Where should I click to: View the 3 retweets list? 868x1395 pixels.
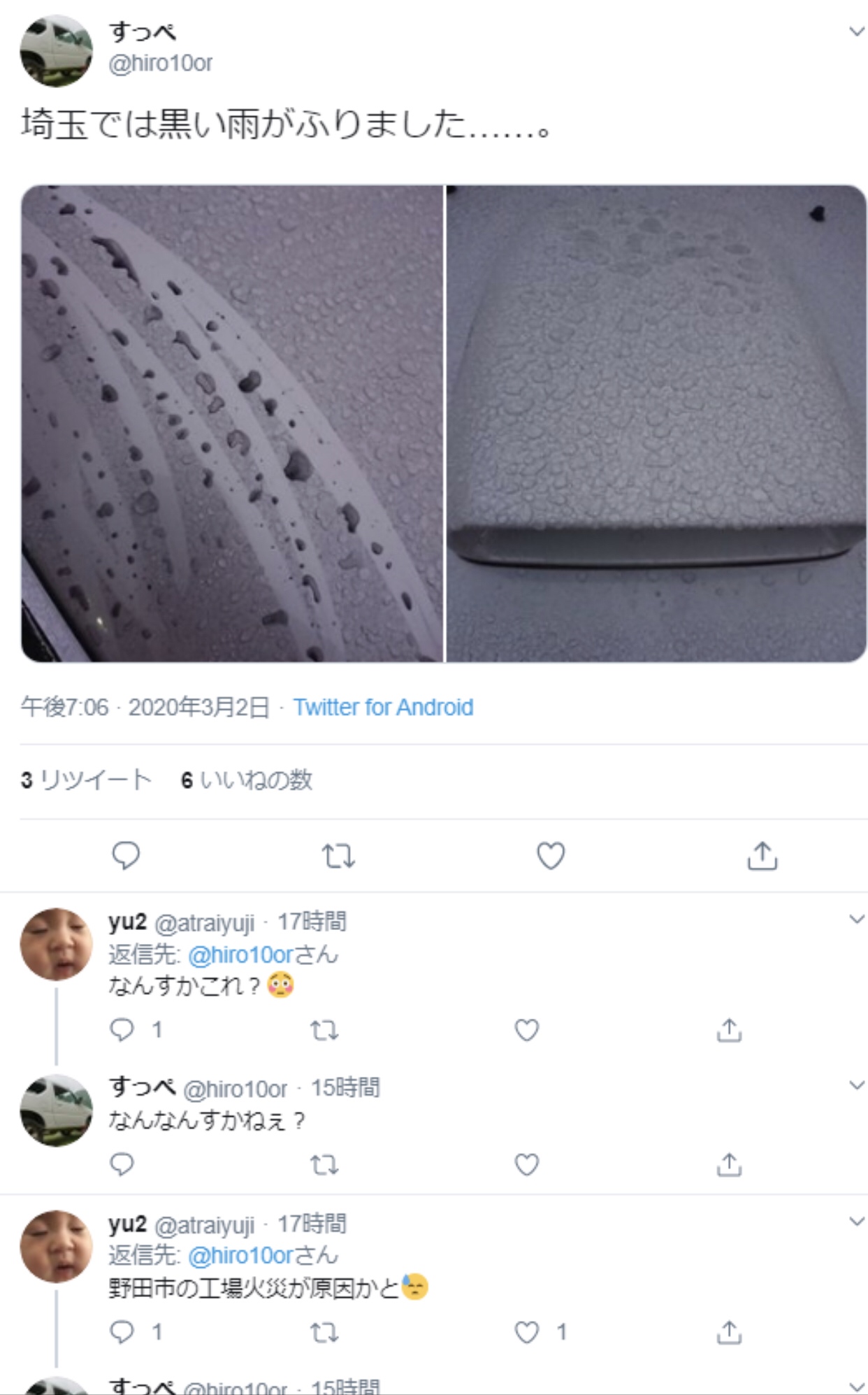tap(86, 780)
